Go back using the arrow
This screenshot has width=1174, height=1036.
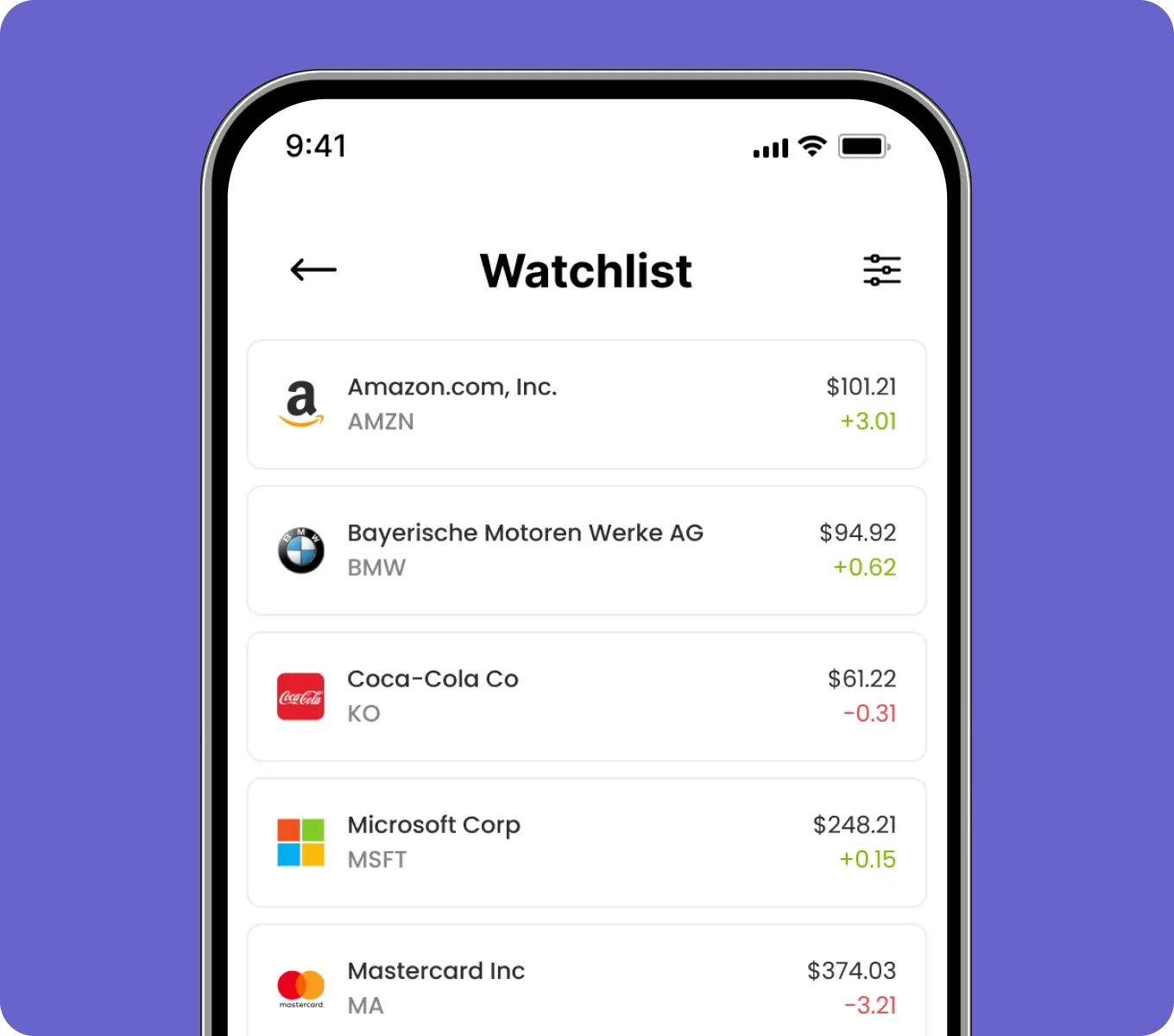(313, 270)
